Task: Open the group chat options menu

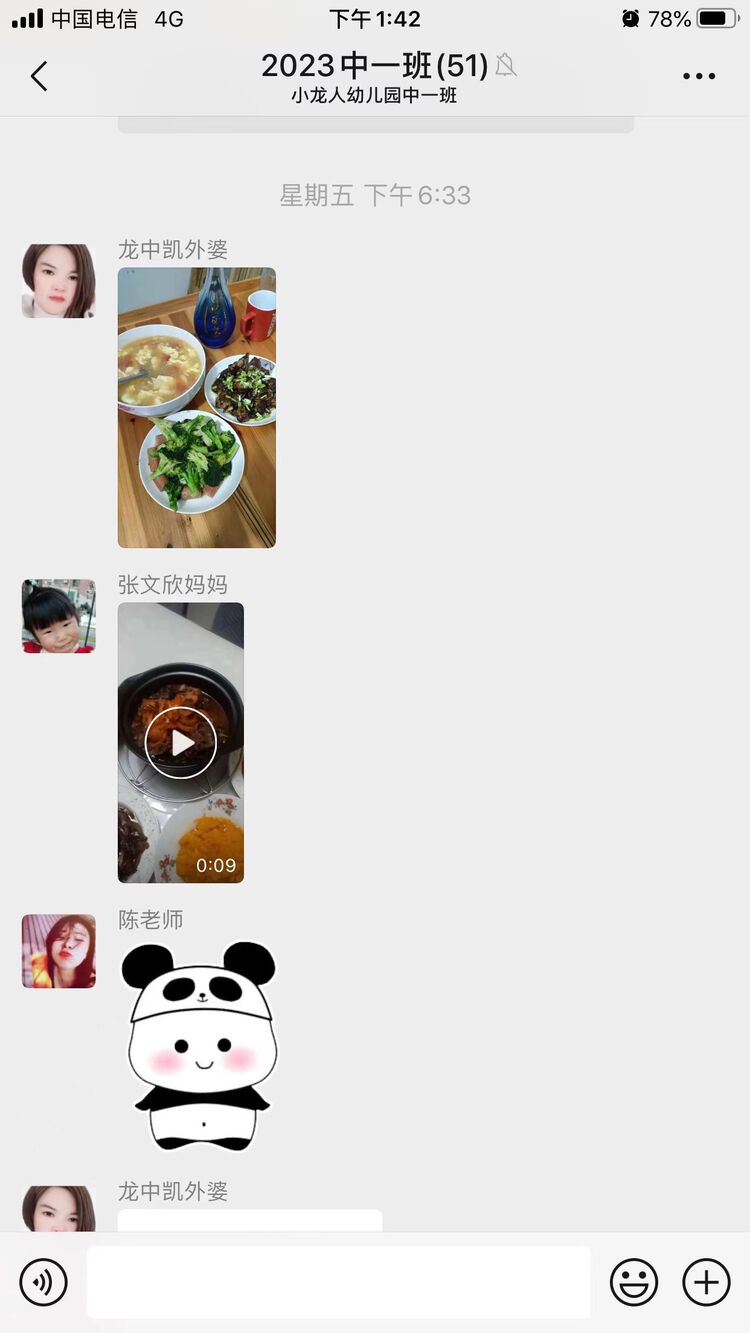Action: [x=699, y=76]
